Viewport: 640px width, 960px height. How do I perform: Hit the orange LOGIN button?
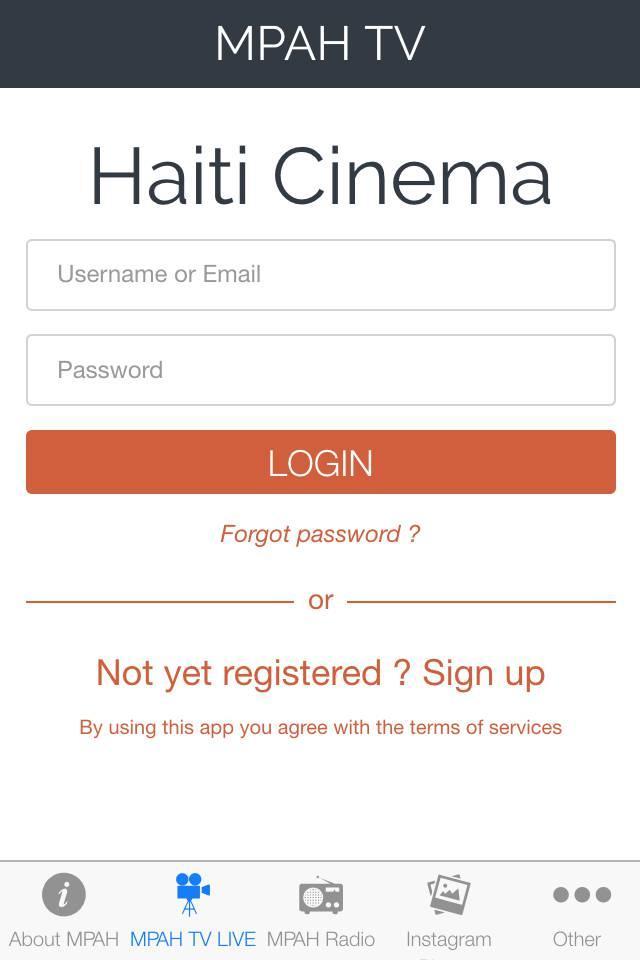320,462
